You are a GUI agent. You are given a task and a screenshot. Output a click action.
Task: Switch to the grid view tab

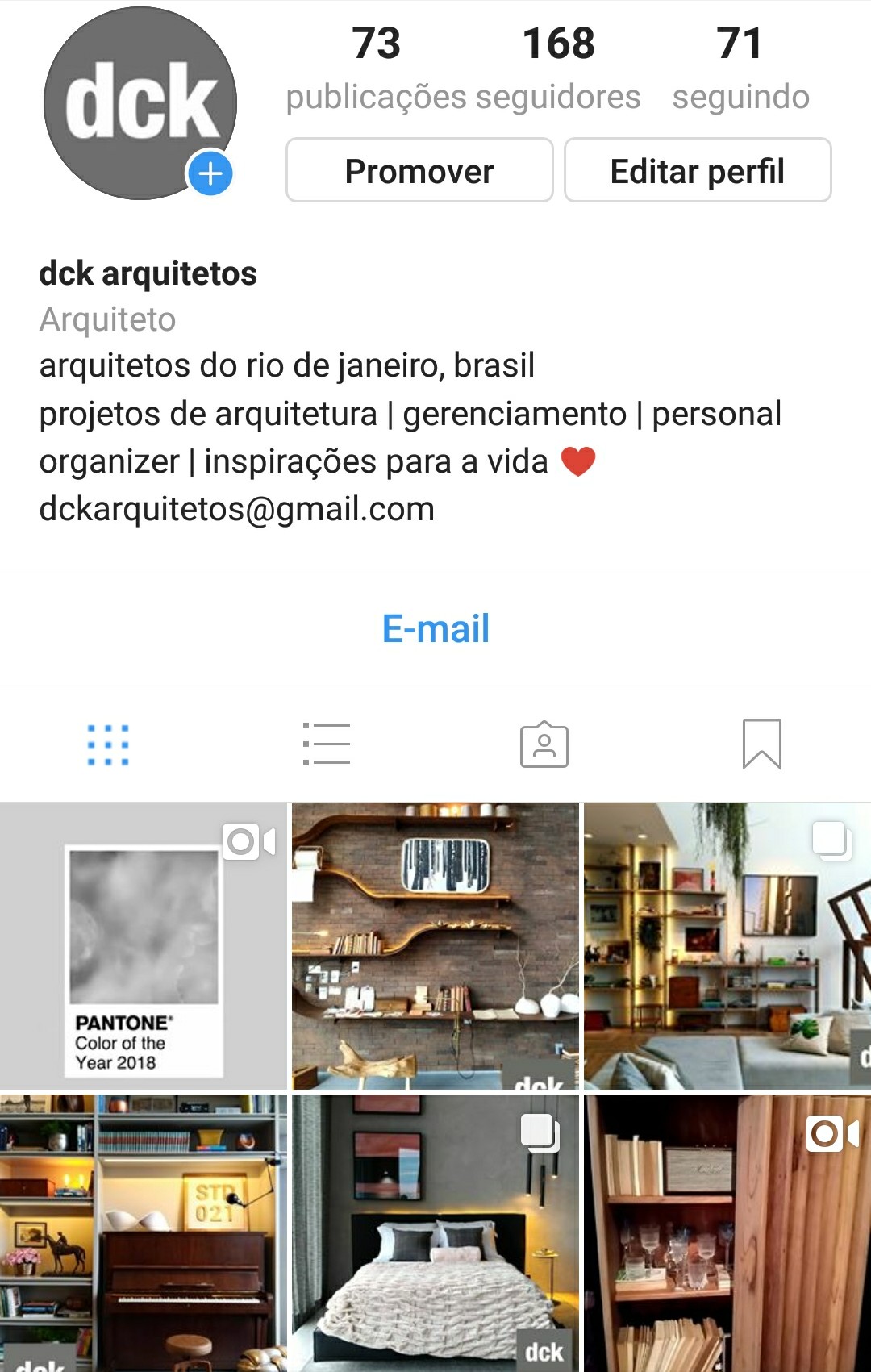pos(108,744)
